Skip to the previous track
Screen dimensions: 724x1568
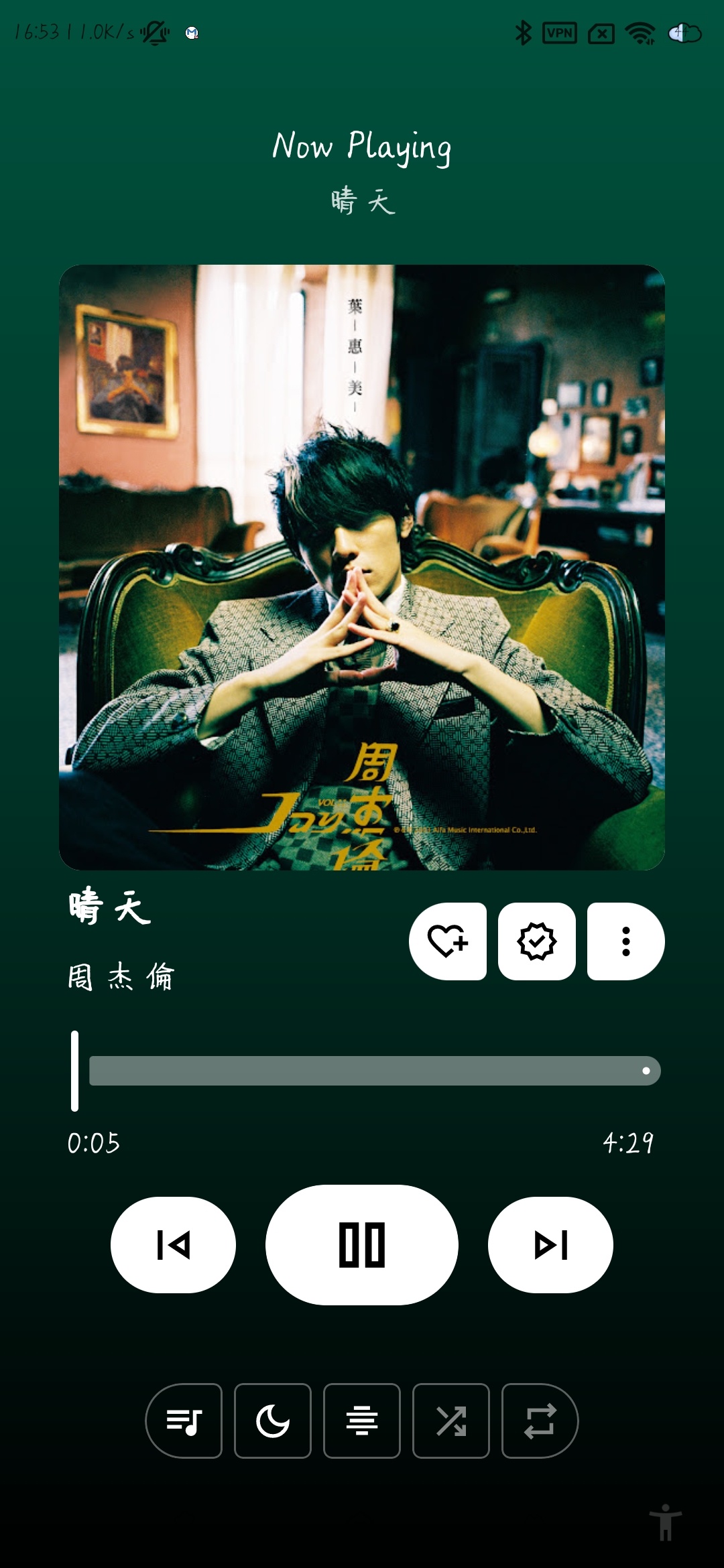(x=173, y=1244)
